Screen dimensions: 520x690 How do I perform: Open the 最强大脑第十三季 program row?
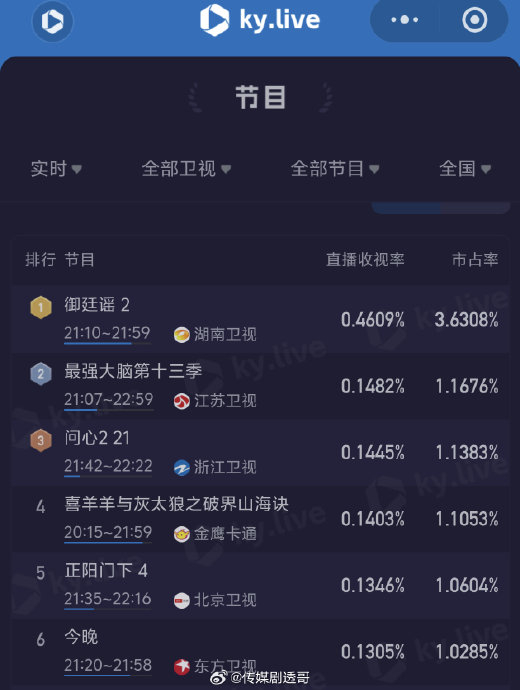pos(260,385)
